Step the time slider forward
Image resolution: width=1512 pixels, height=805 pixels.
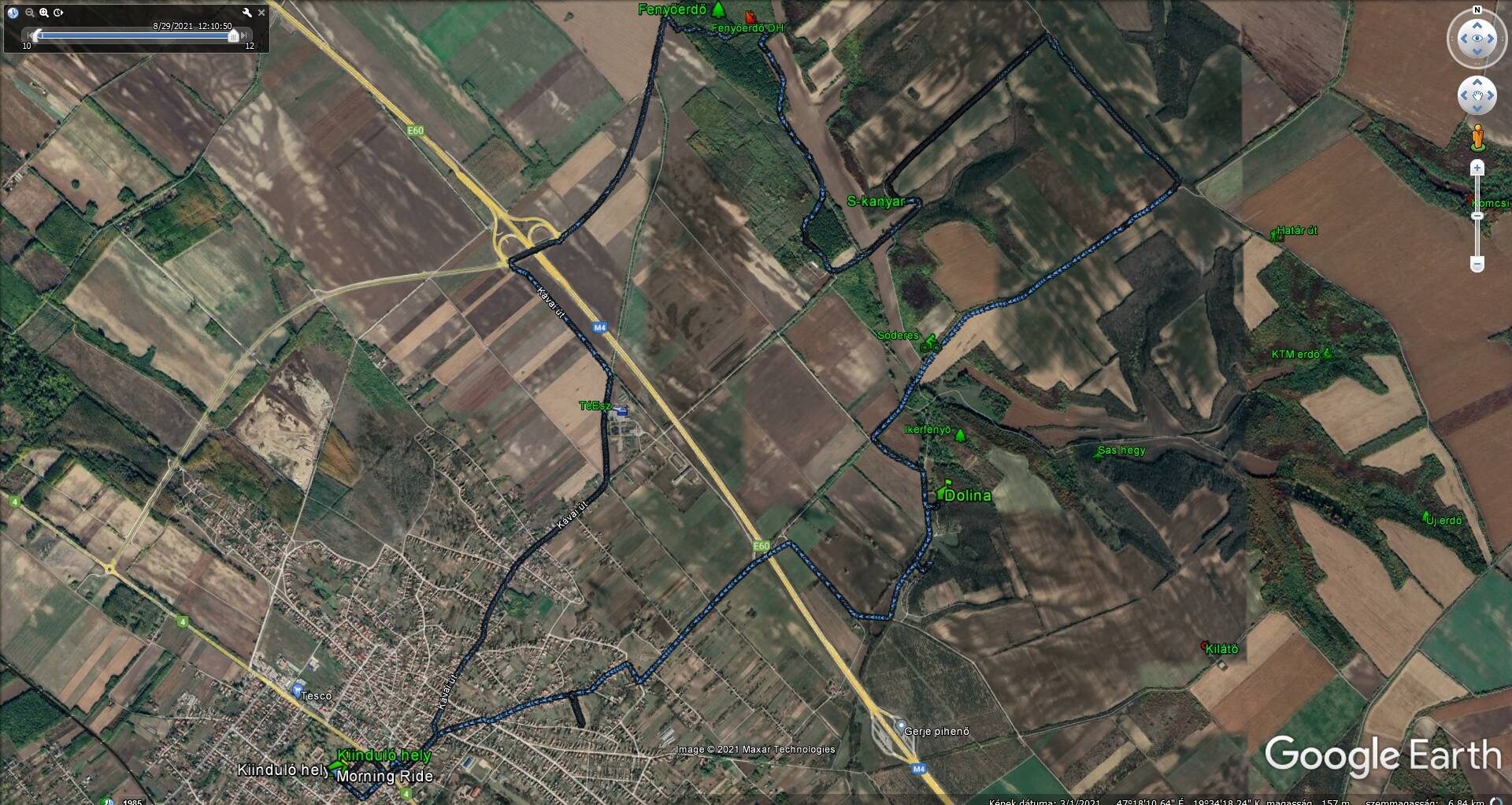click(x=245, y=35)
